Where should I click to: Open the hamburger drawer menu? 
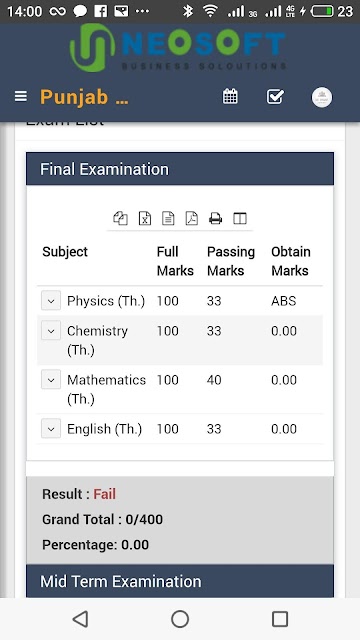21,97
